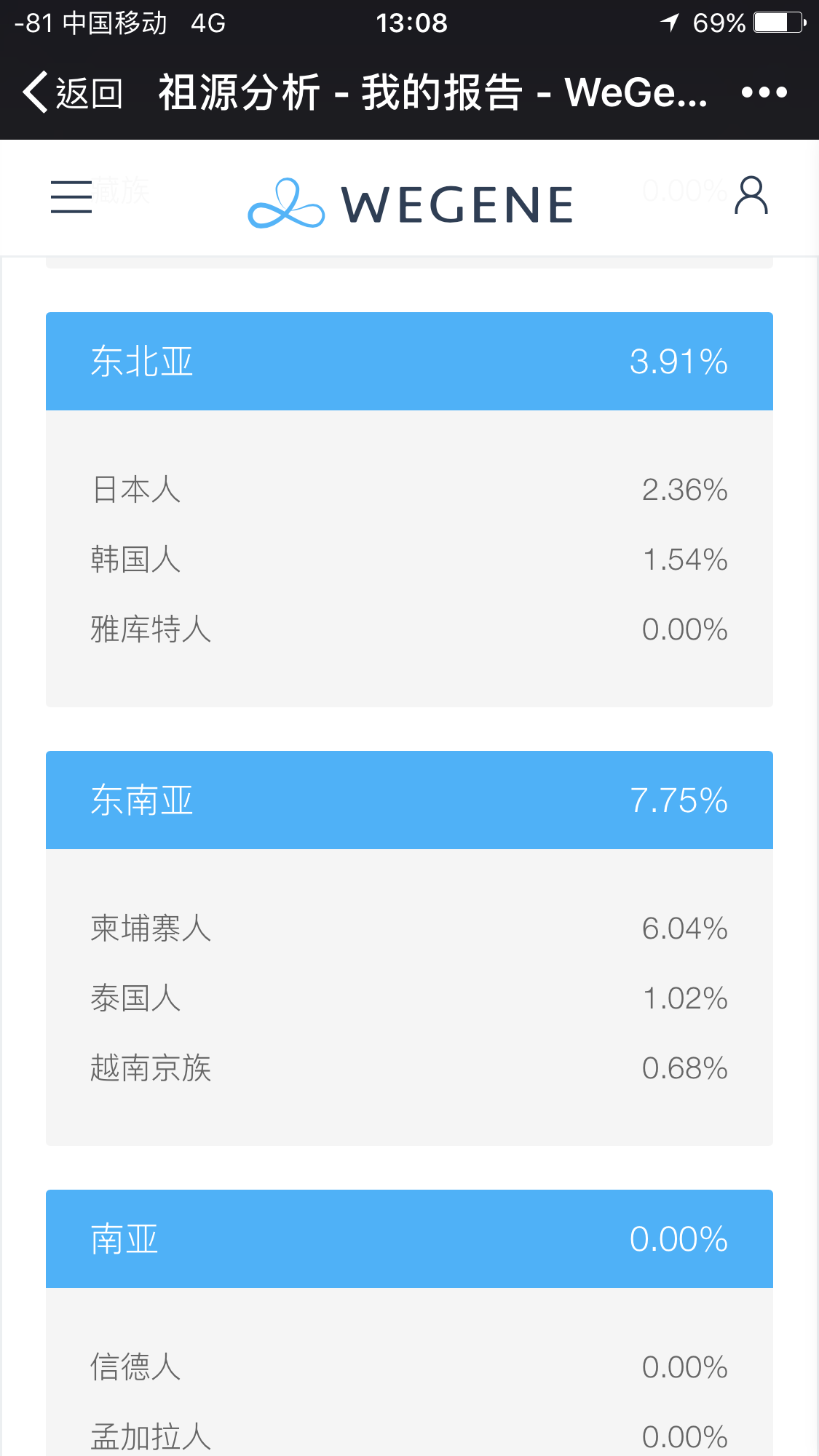
Task: Open the three-dot overflow menu
Action: (764, 92)
